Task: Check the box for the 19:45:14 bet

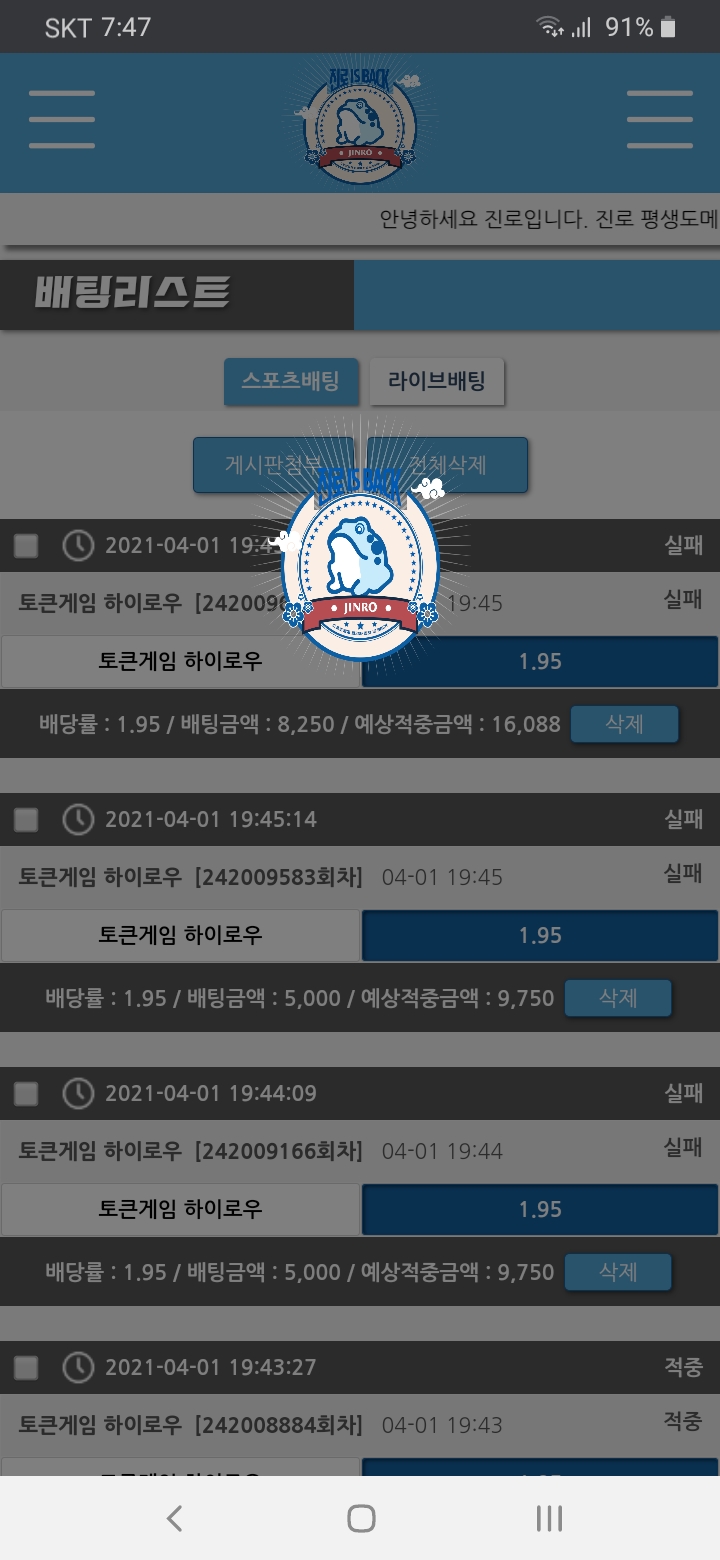Action: click(x=26, y=820)
